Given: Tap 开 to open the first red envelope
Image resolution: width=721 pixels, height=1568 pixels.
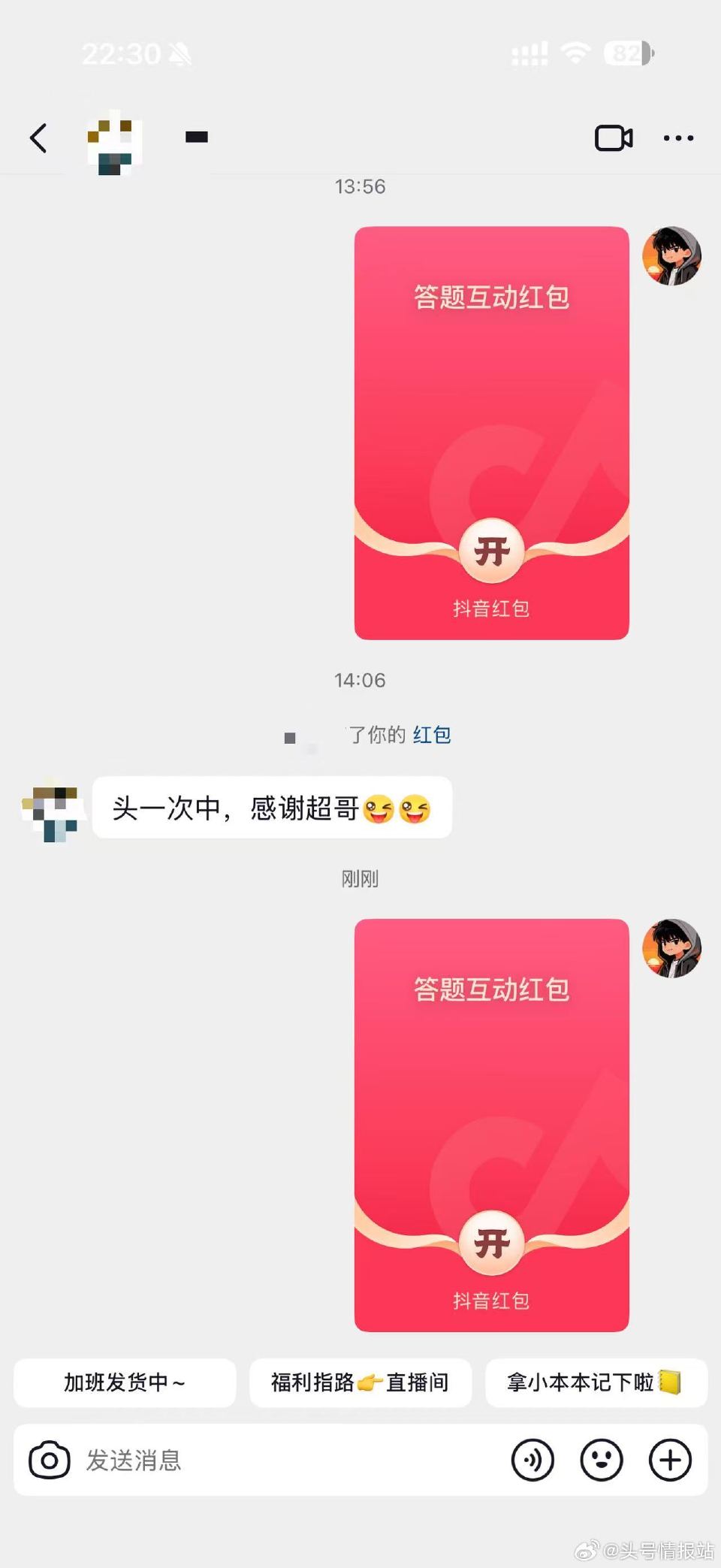Looking at the screenshot, I should 491,551.
